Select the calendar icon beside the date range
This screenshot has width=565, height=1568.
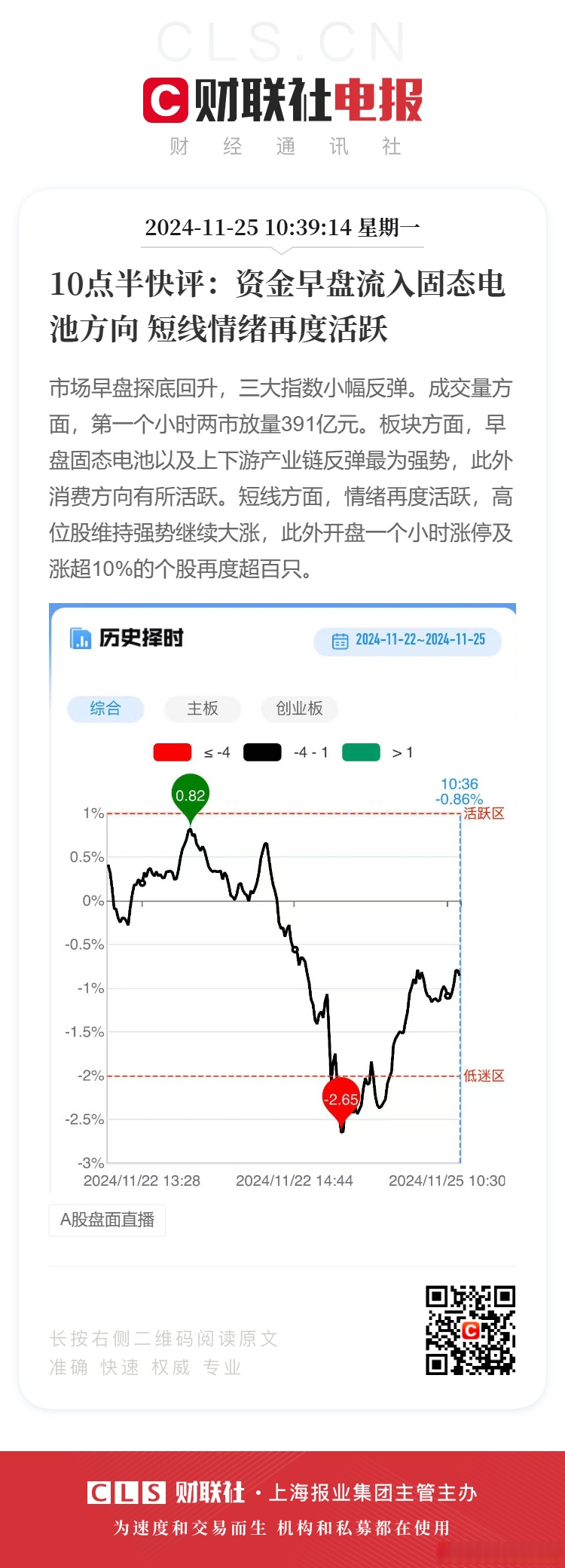[341, 640]
